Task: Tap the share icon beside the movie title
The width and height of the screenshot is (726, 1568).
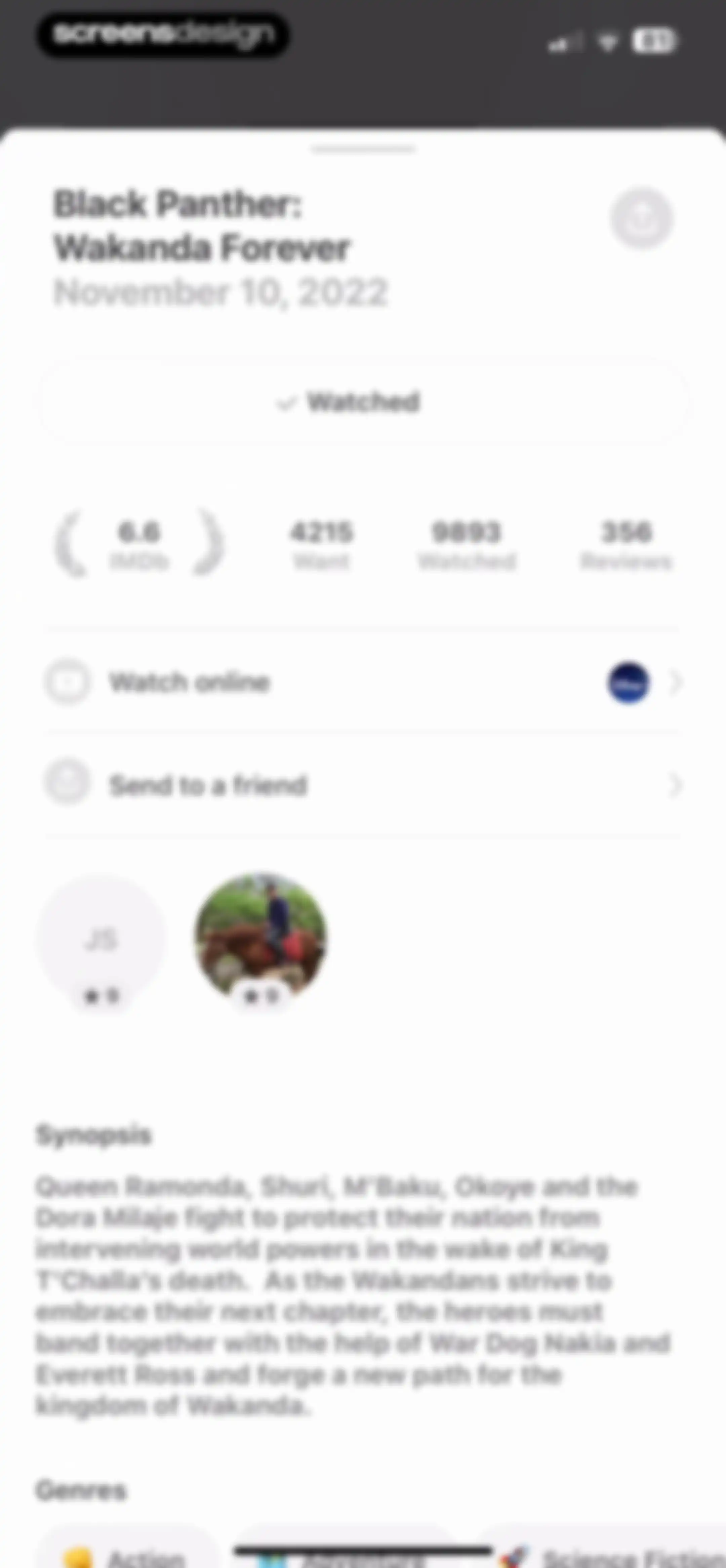Action: (x=641, y=218)
